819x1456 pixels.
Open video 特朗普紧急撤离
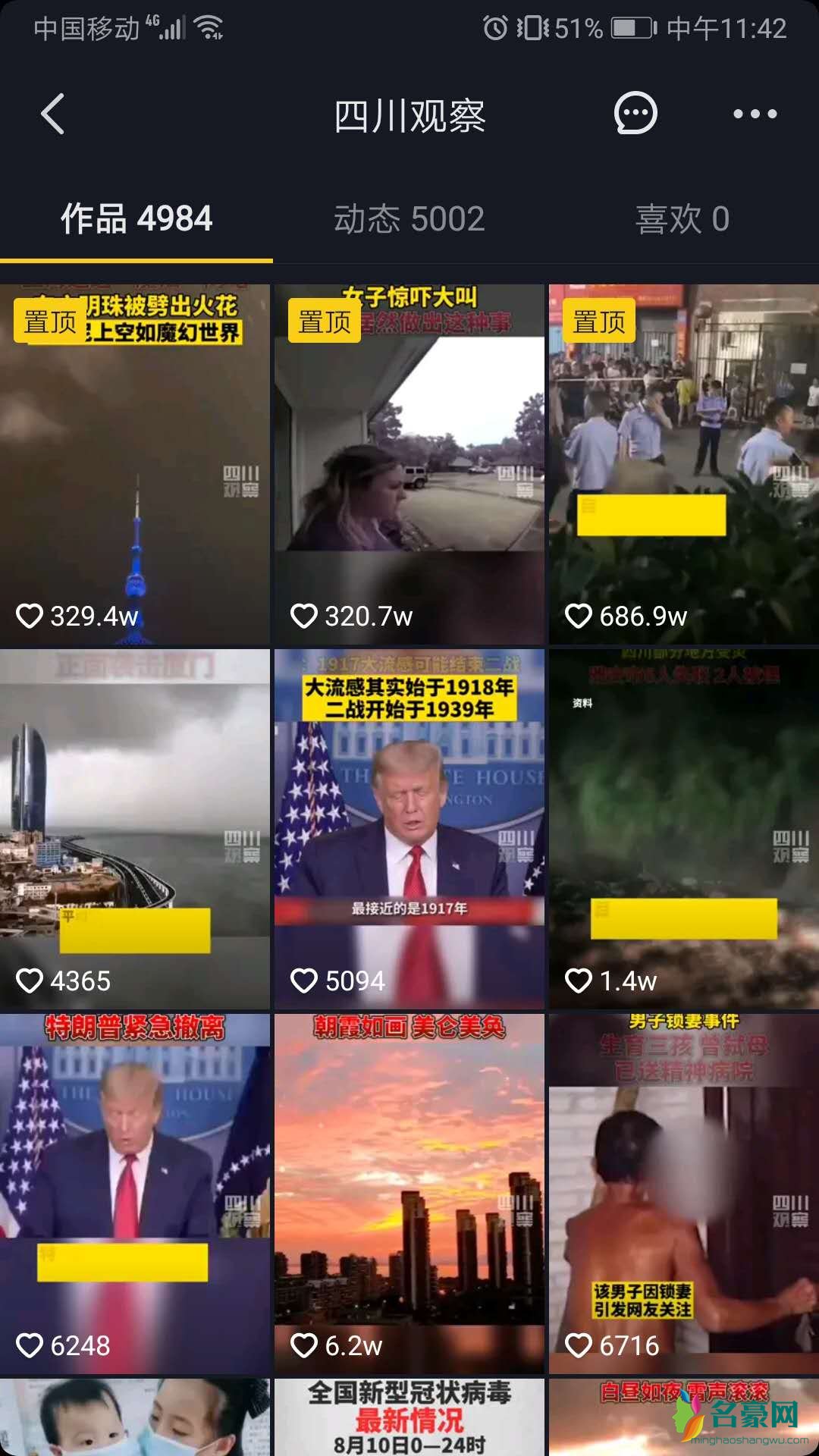pyautogui.click(x=135, y=1194)
